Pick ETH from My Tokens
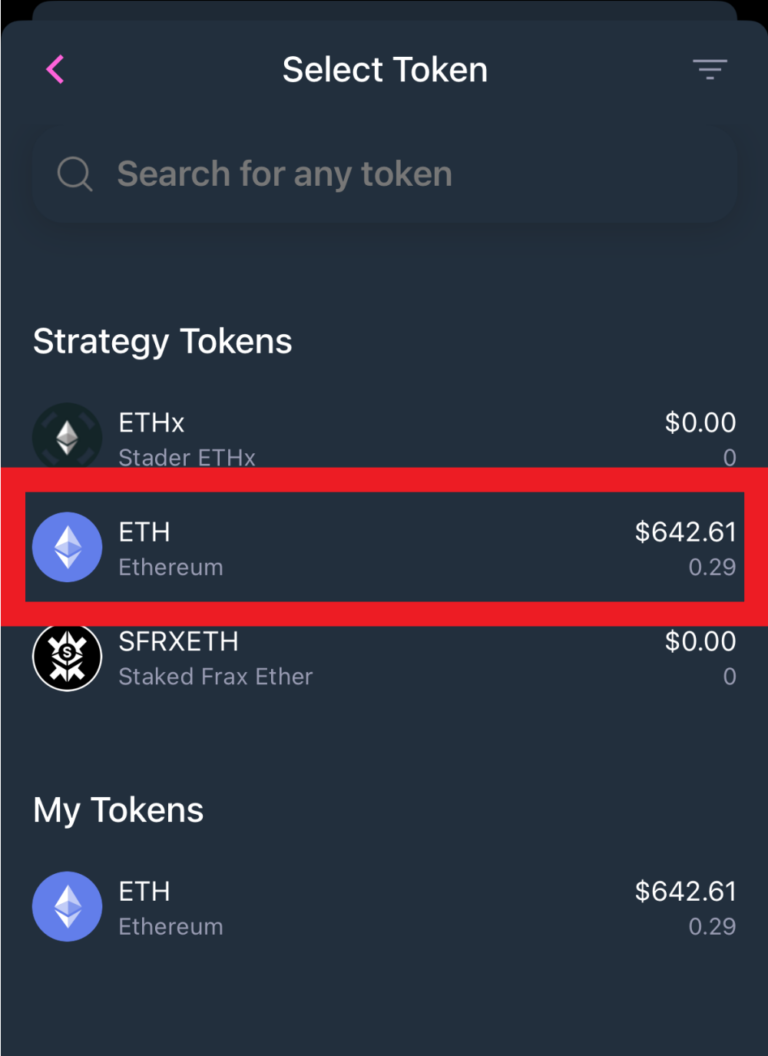This screenshot has height=1056, width=768. point(384,907)
